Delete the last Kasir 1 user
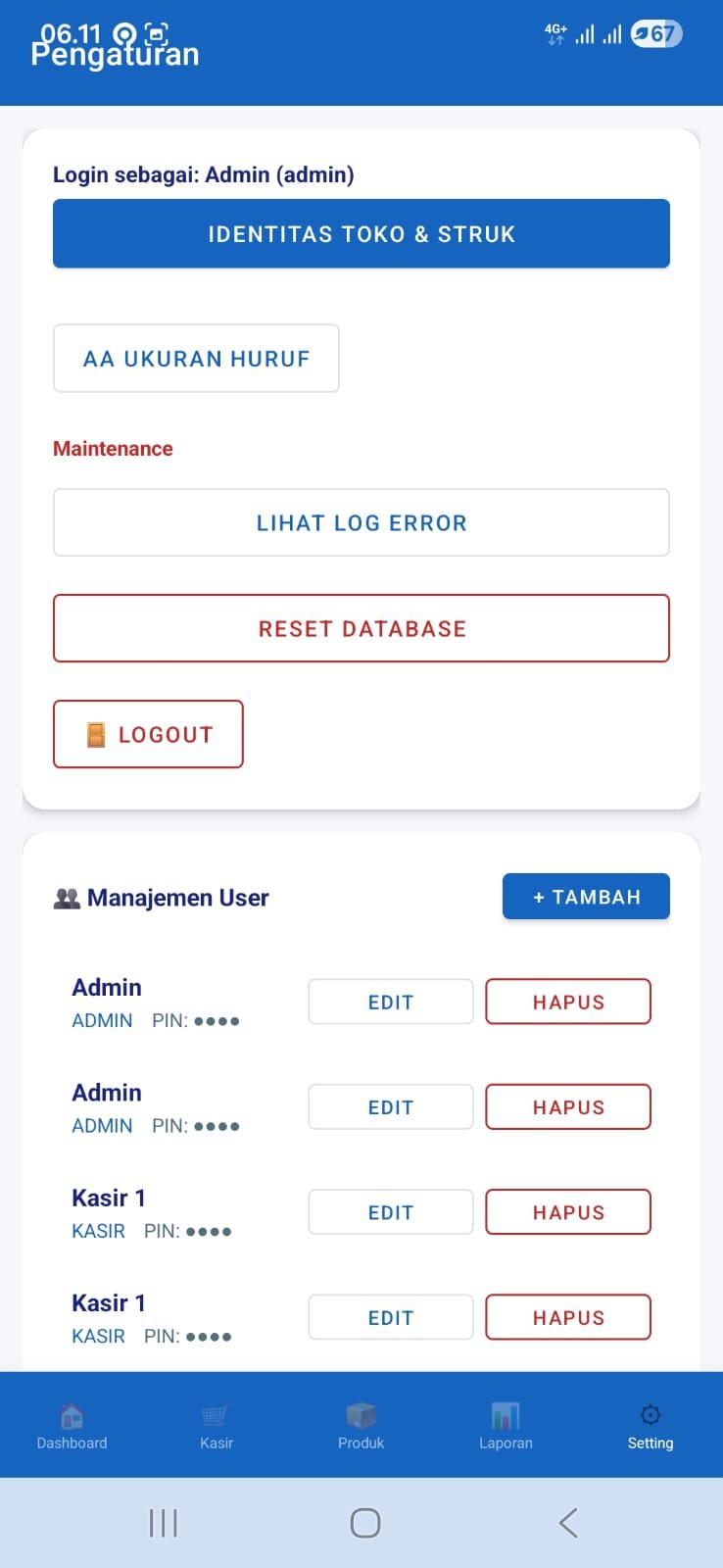723x1568 pixels. point(568,1318)
